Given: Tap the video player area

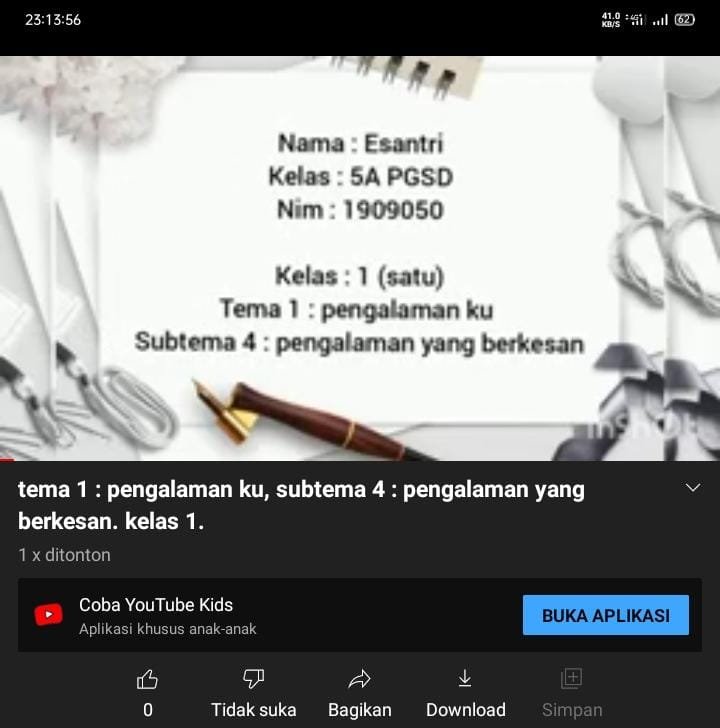Looking at the screenshot, I should (360, 258).
